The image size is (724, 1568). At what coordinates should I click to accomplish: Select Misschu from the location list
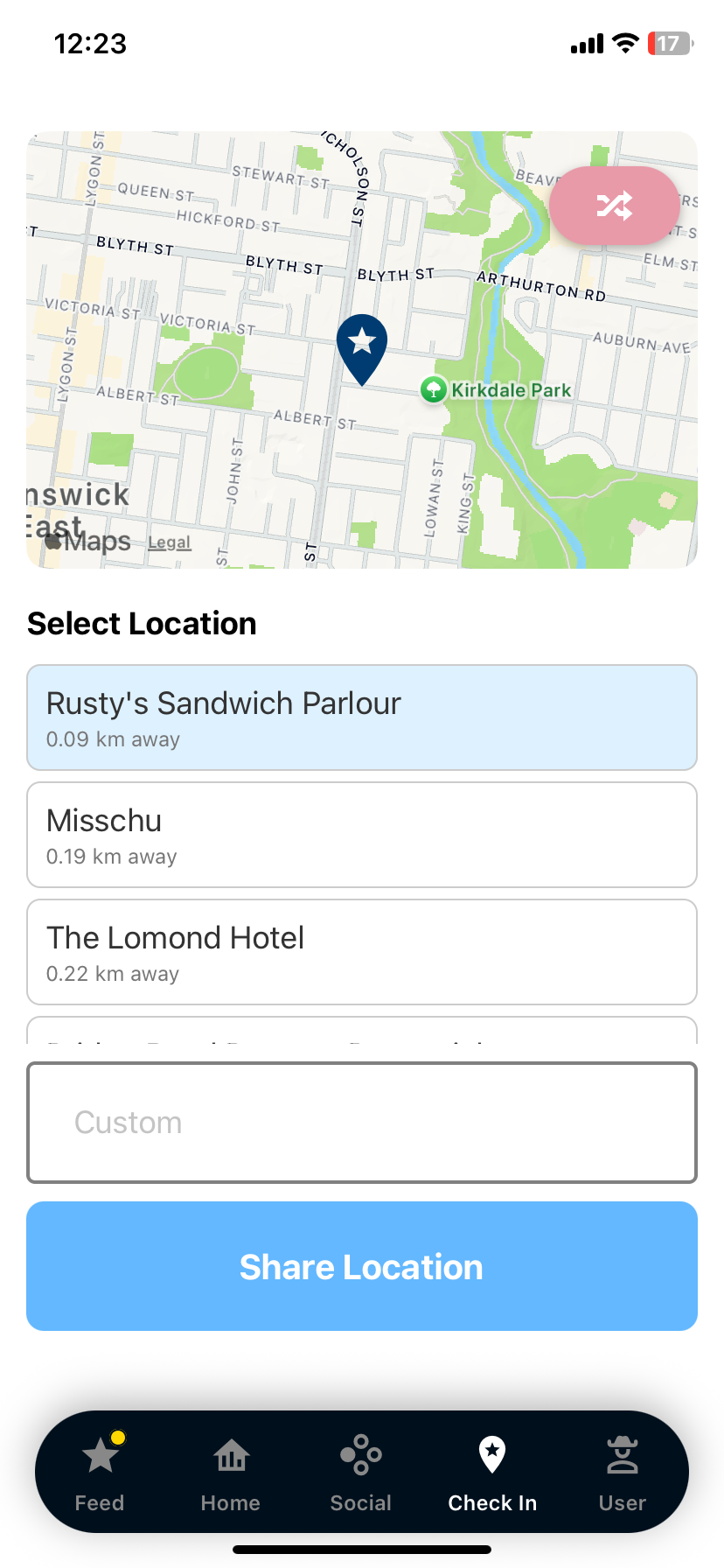coord(361,834)
